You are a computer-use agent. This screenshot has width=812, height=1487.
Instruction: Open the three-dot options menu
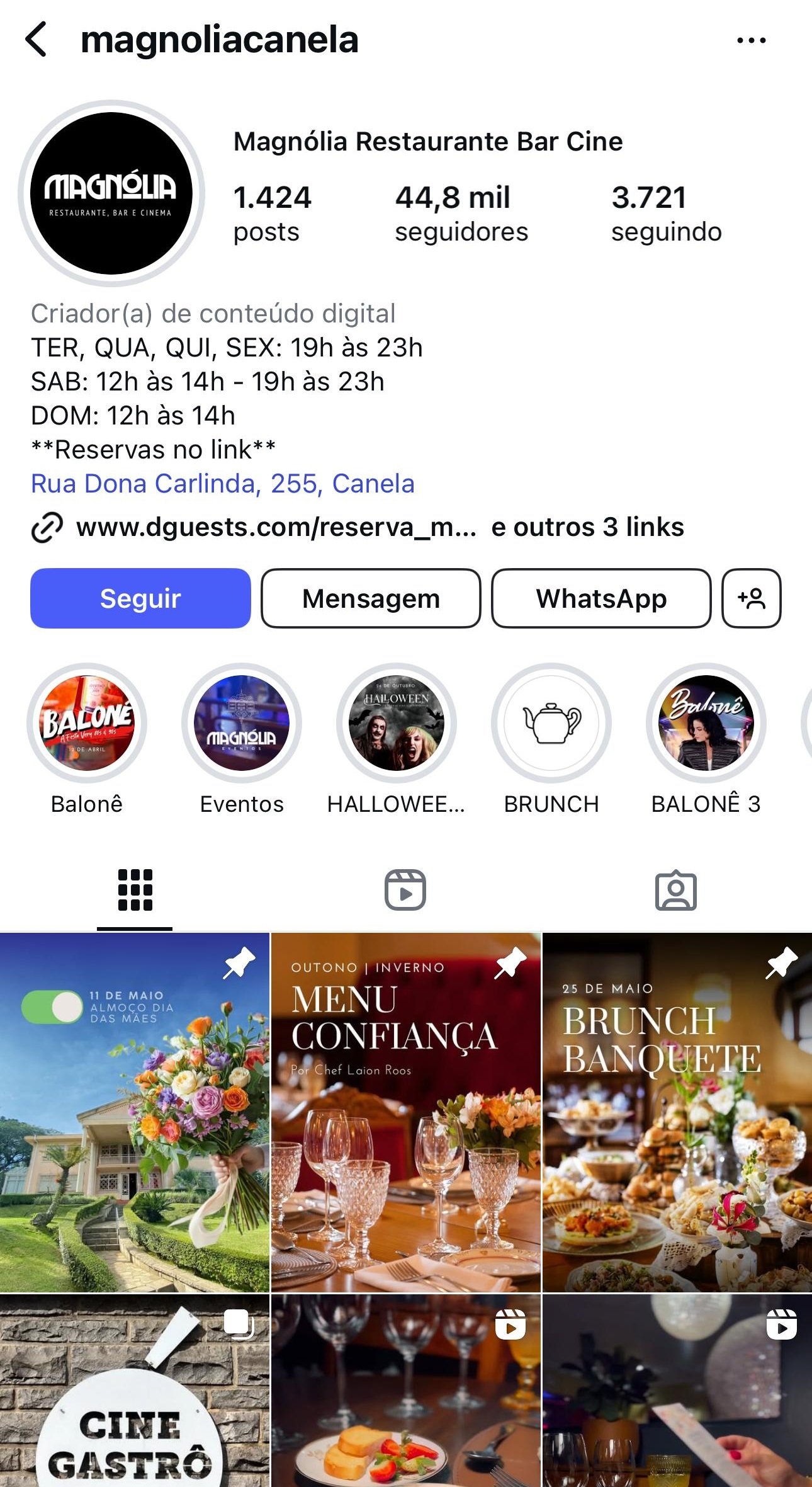[751, 40]
